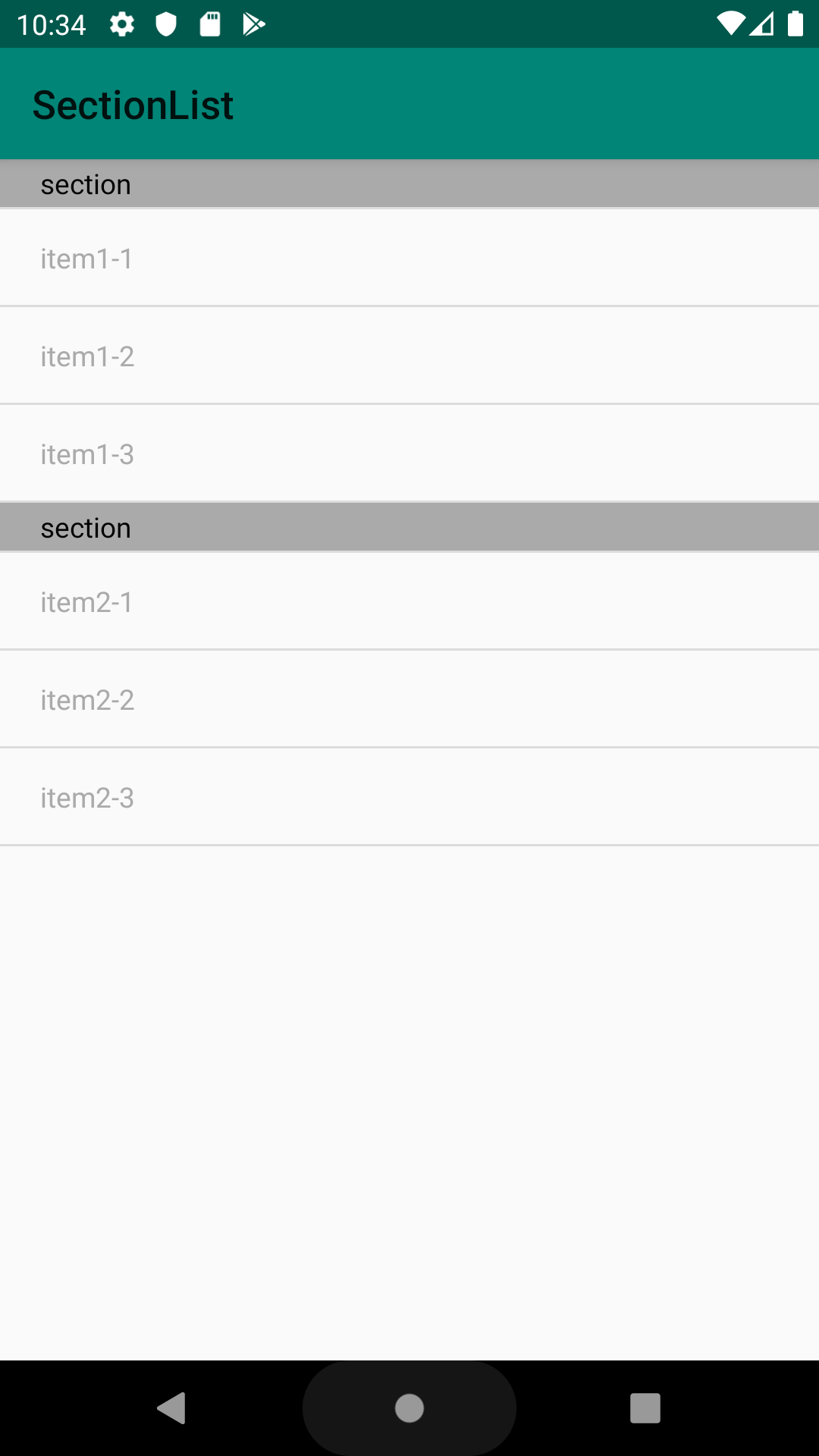Go back using the navigation bar
This screenshot has width=819, height=1456.
click(x=172, y=1408)
